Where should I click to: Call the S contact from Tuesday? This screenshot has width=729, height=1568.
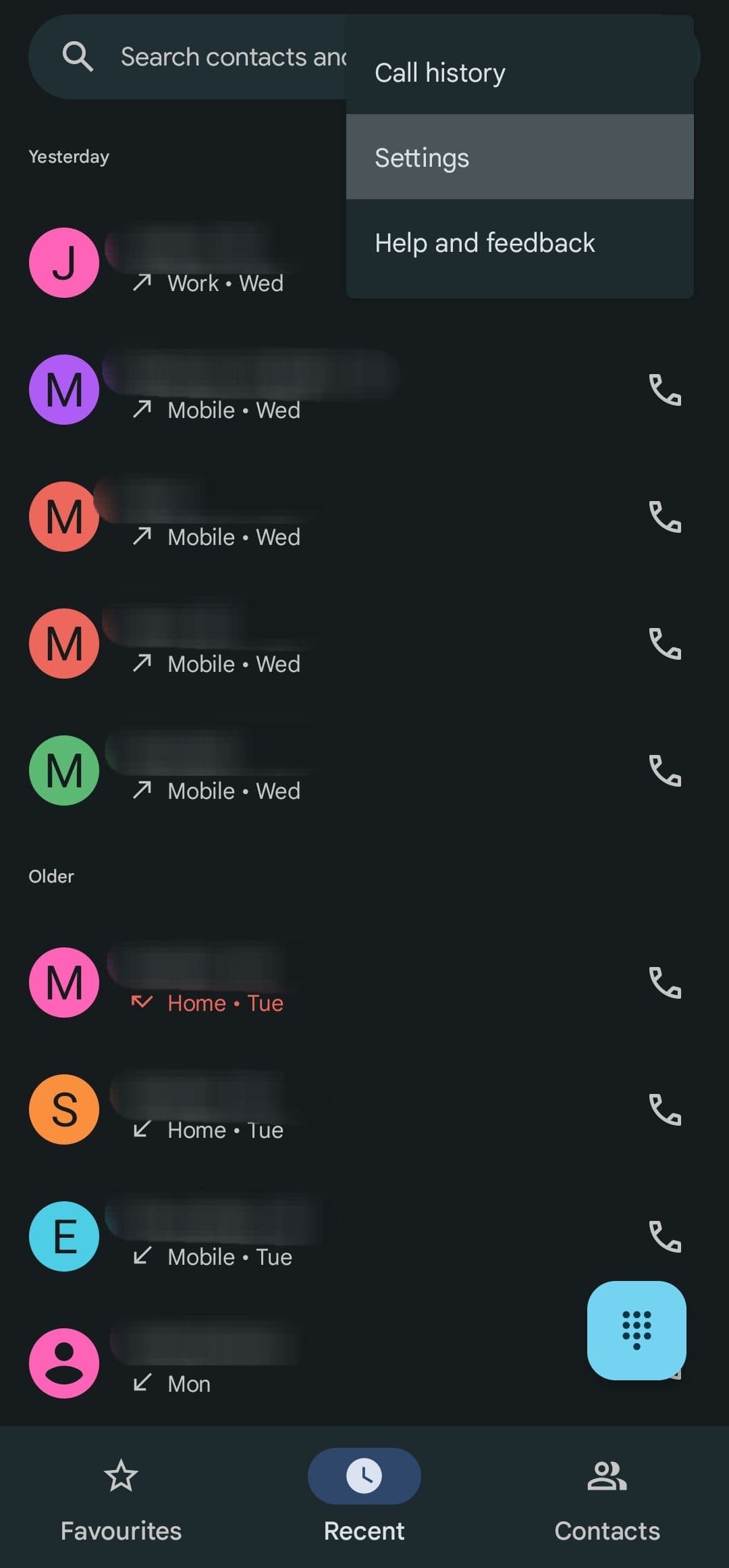tap(665, 1110)
